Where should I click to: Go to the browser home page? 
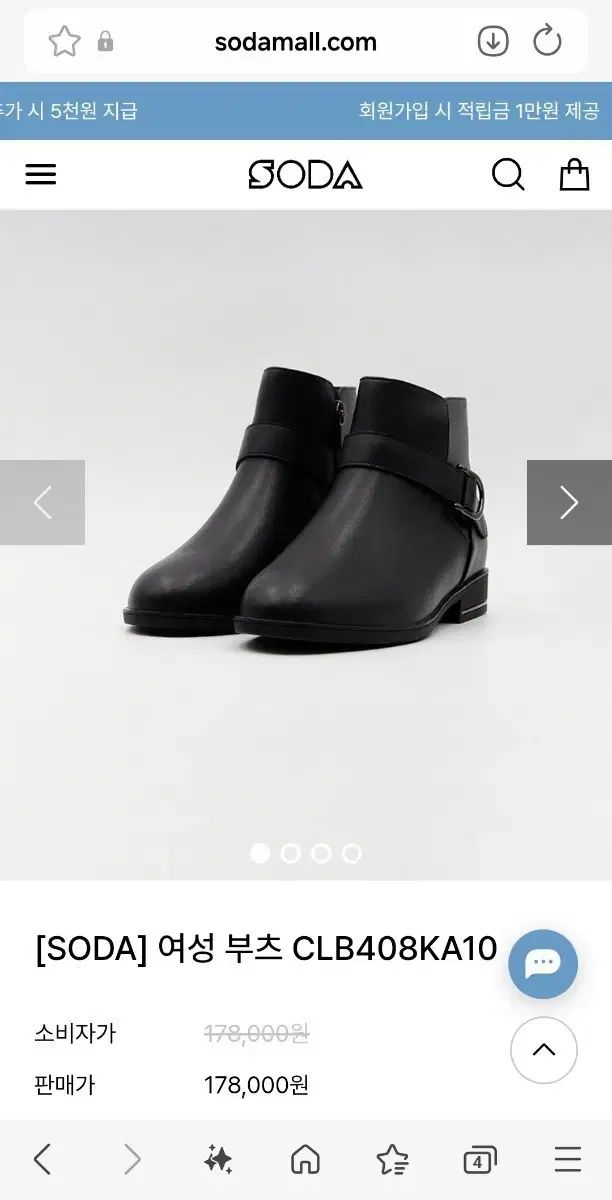305,1160
